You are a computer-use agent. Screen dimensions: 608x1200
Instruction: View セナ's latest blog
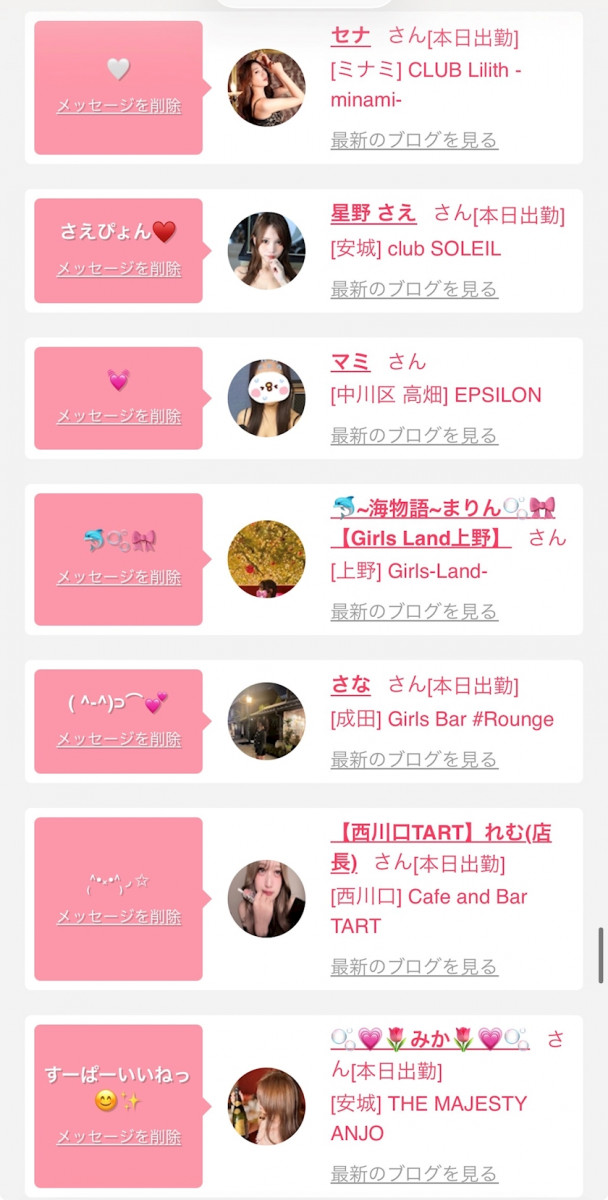click(413, 140)
